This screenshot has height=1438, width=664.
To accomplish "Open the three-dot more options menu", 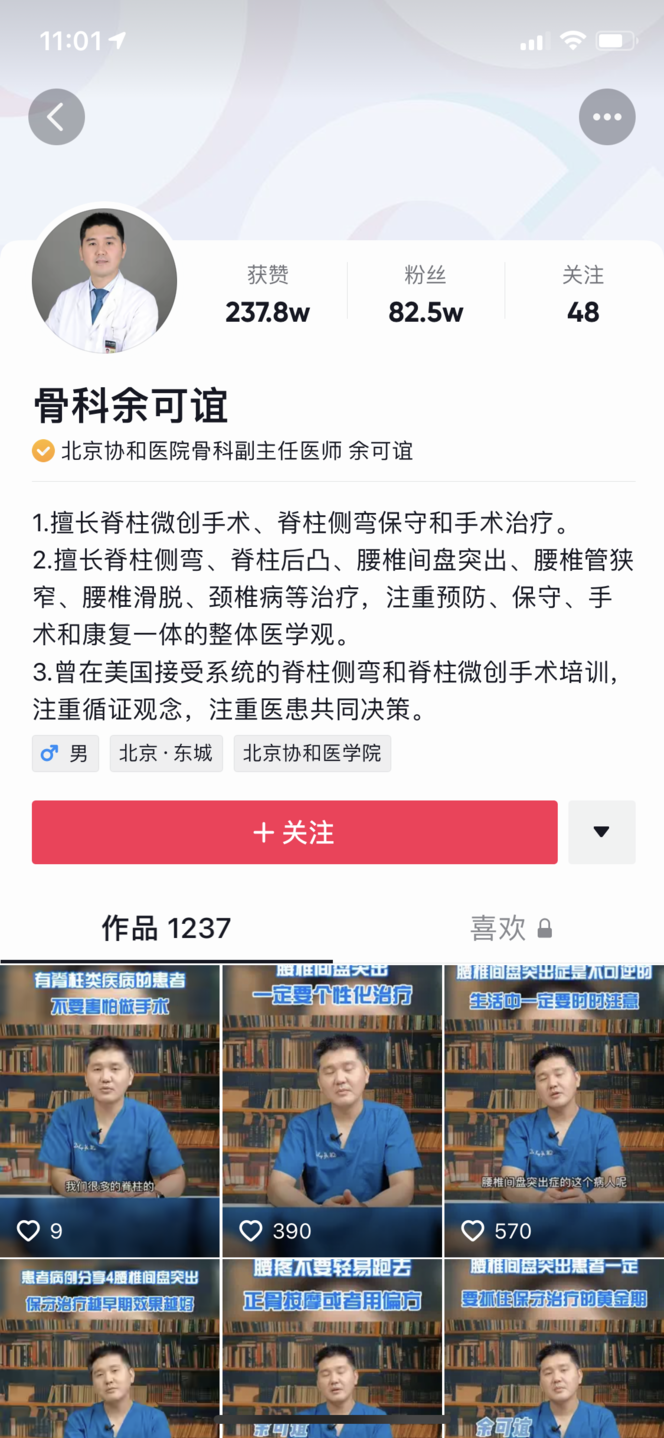I will point(607,117).
